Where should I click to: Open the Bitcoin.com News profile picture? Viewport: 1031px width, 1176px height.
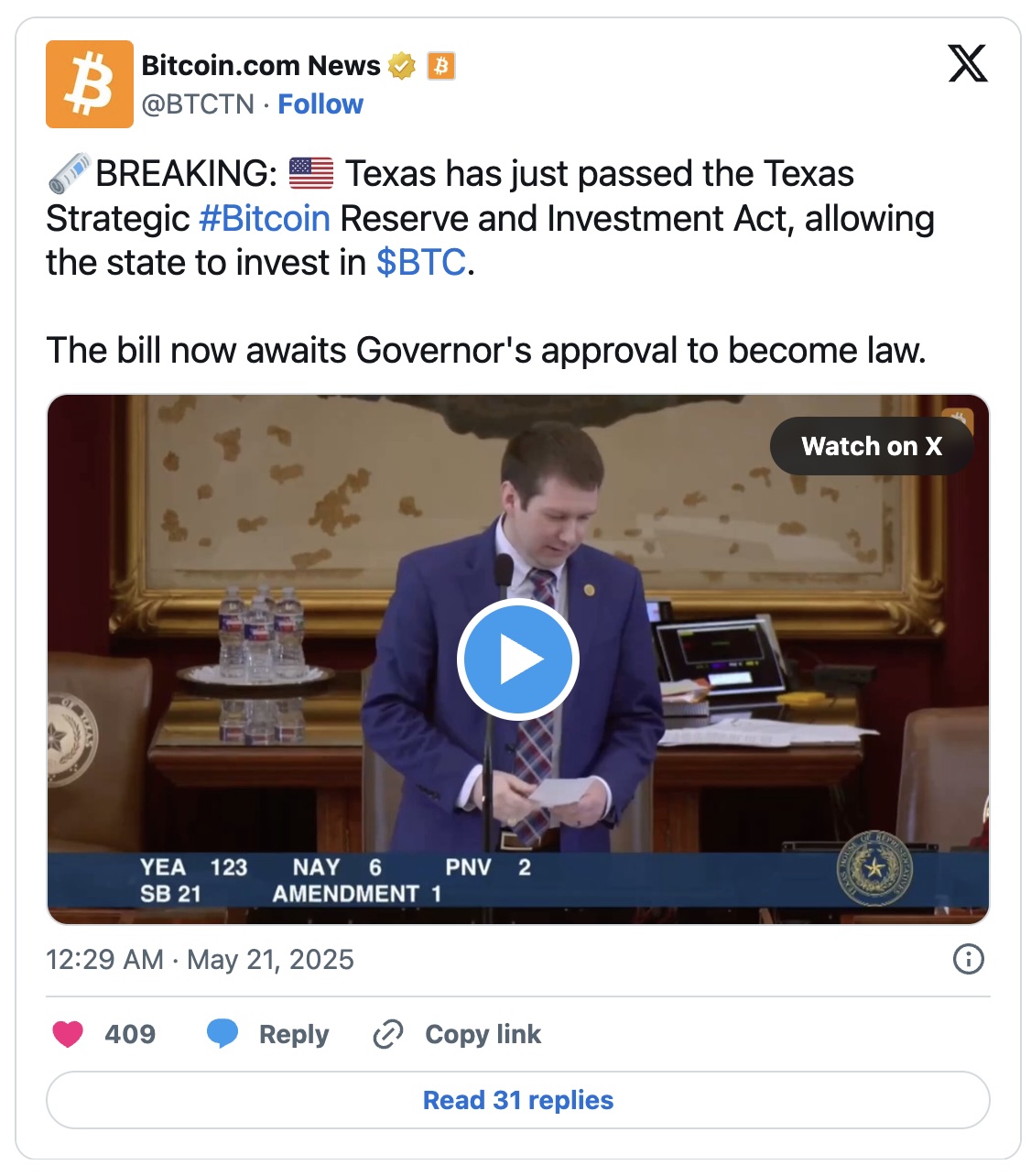90,84
